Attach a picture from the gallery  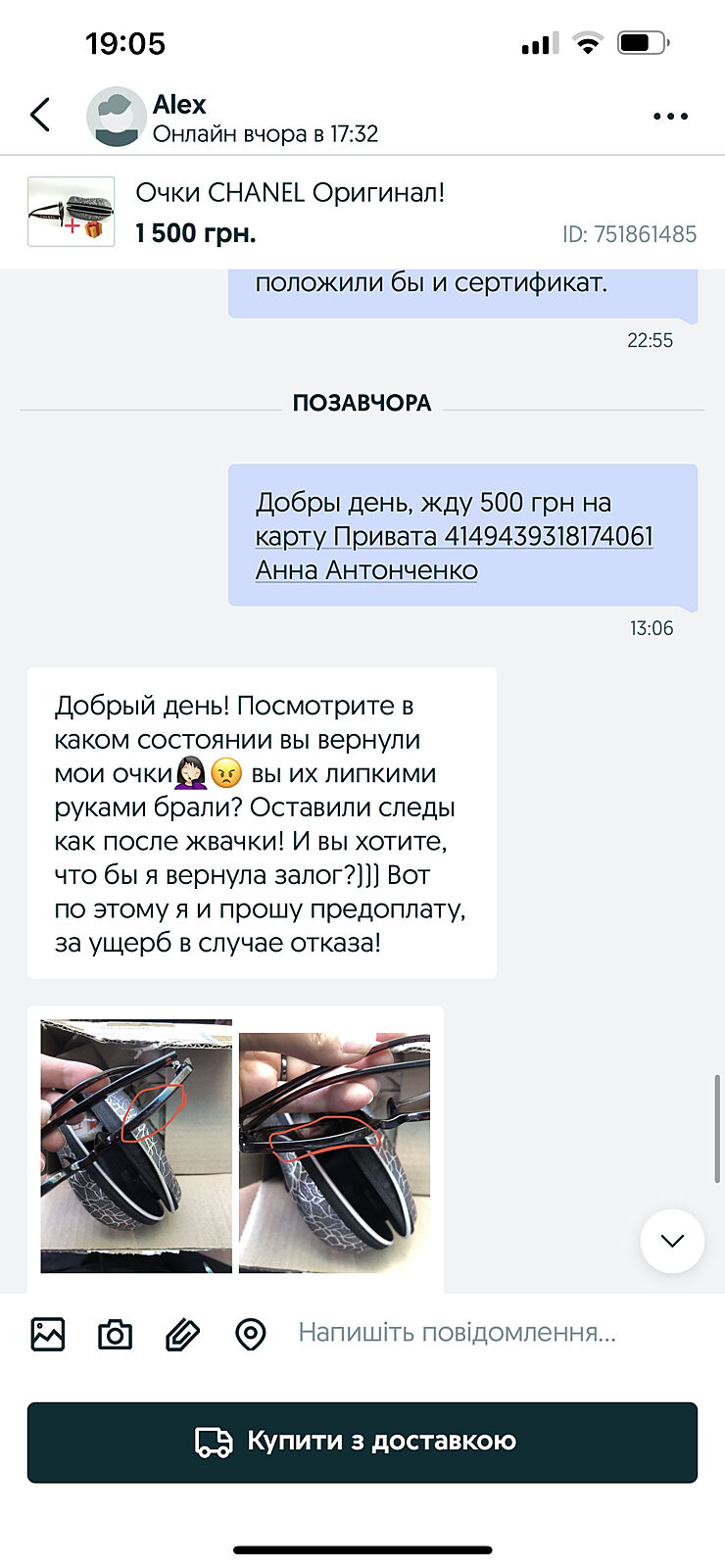click(48, 1334)
